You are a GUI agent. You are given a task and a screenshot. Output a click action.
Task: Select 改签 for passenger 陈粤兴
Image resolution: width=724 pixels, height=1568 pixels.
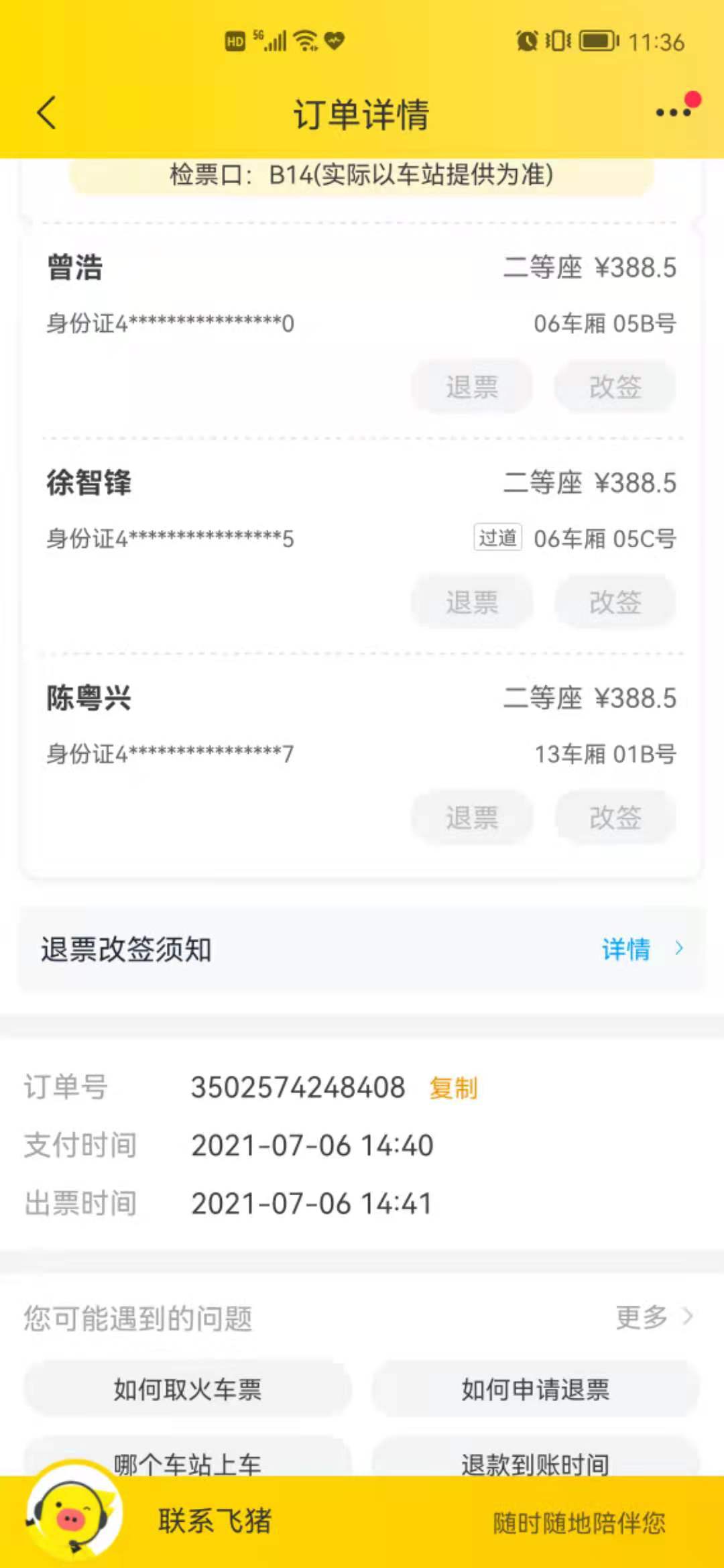click(615, 818)
